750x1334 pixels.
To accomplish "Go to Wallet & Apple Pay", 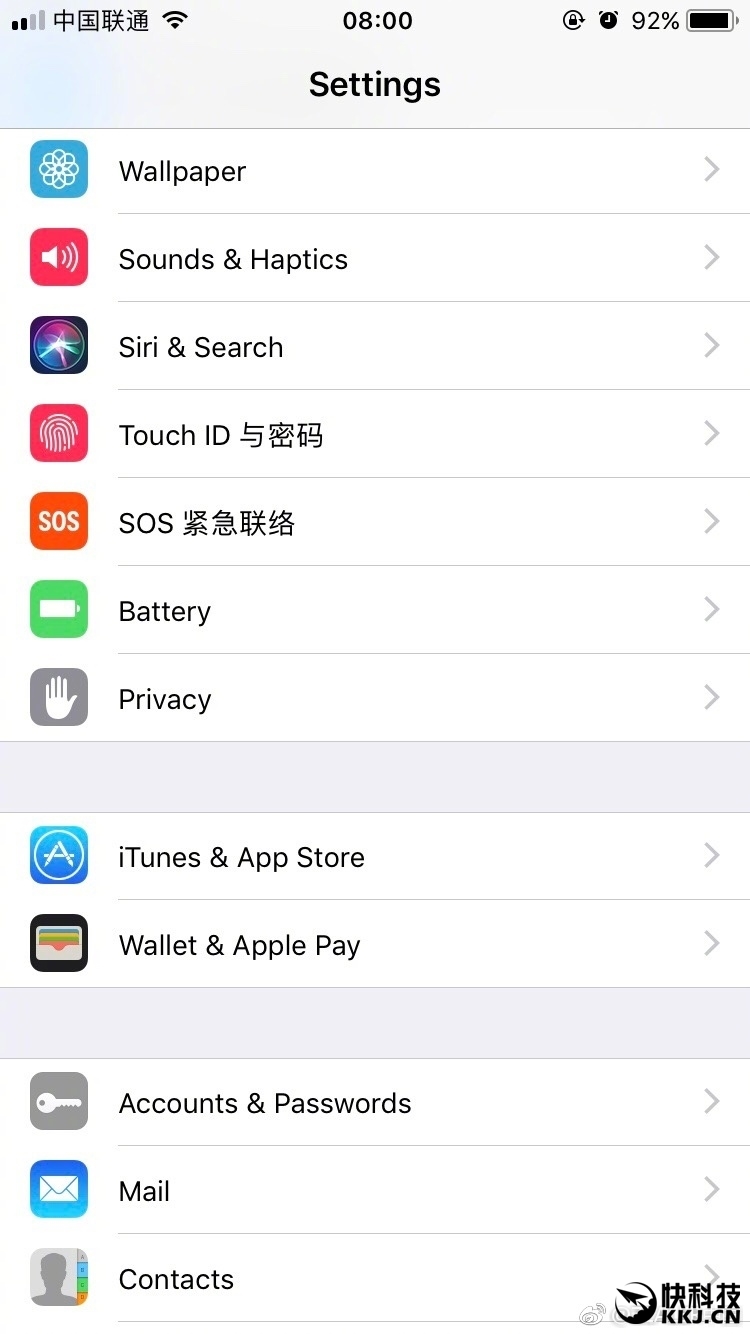I will [x=375, y=945].
